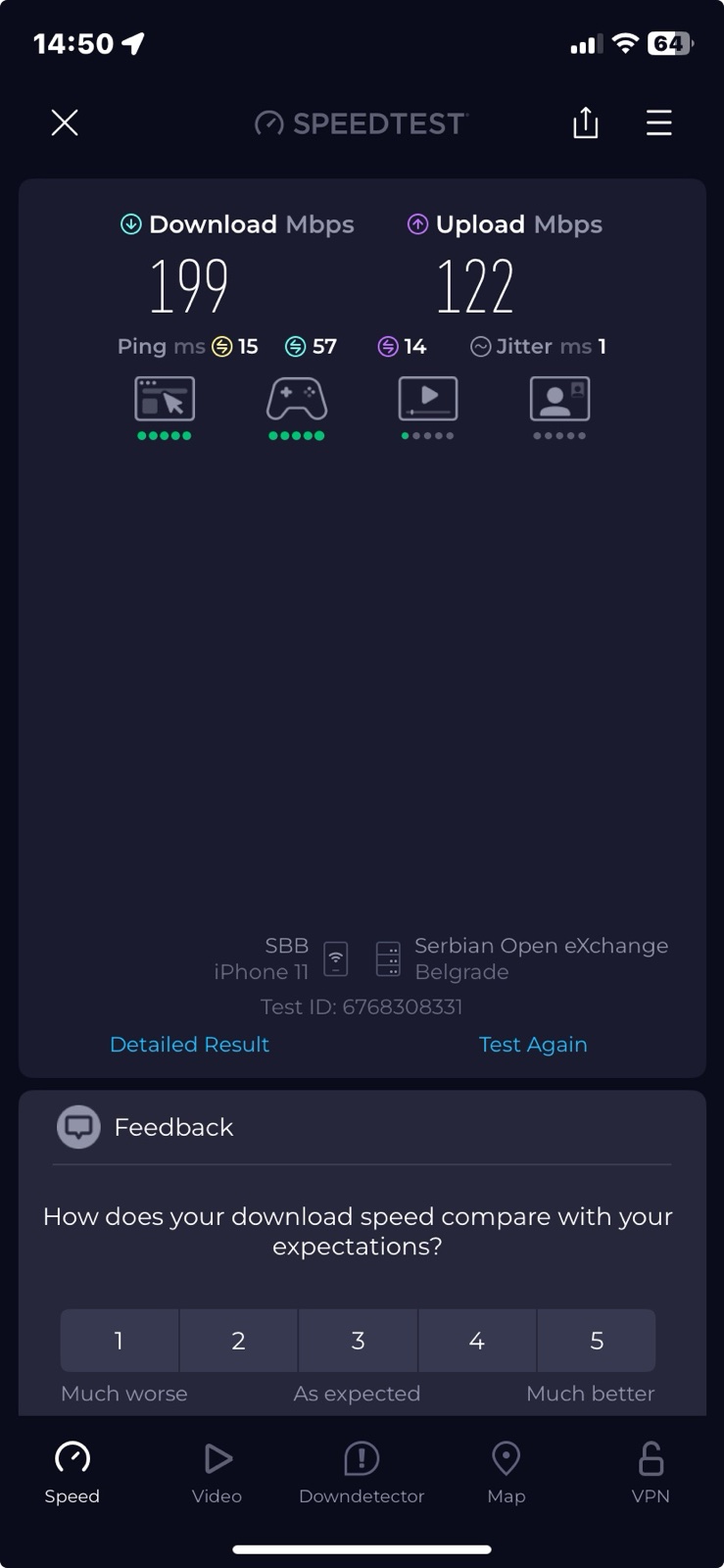Image resolution: width=724 pixels, height=1568 pixels.
Task: Select the Speed tab
Action: point(72,1471)
